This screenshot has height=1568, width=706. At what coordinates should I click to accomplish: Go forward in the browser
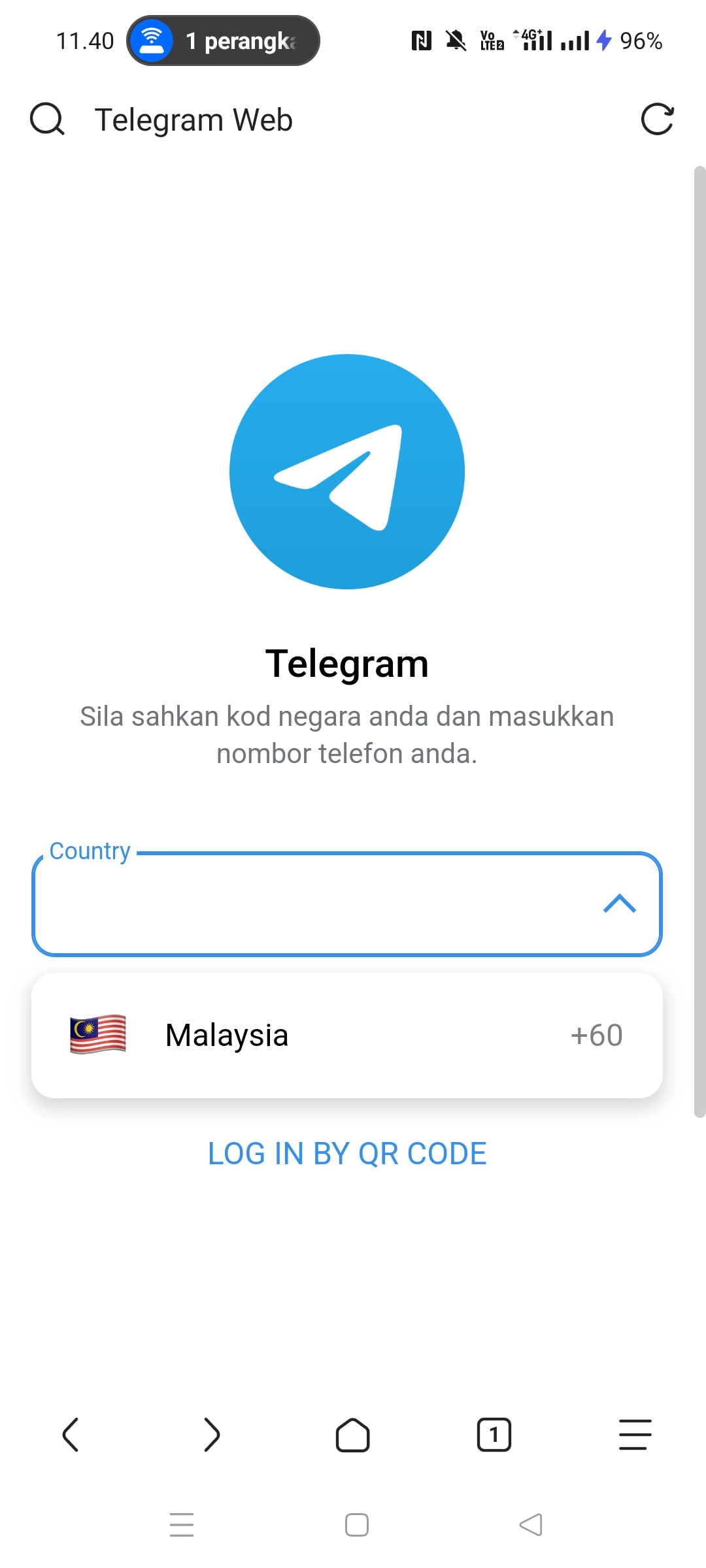pyautogui.click(x=212, y=1435)
